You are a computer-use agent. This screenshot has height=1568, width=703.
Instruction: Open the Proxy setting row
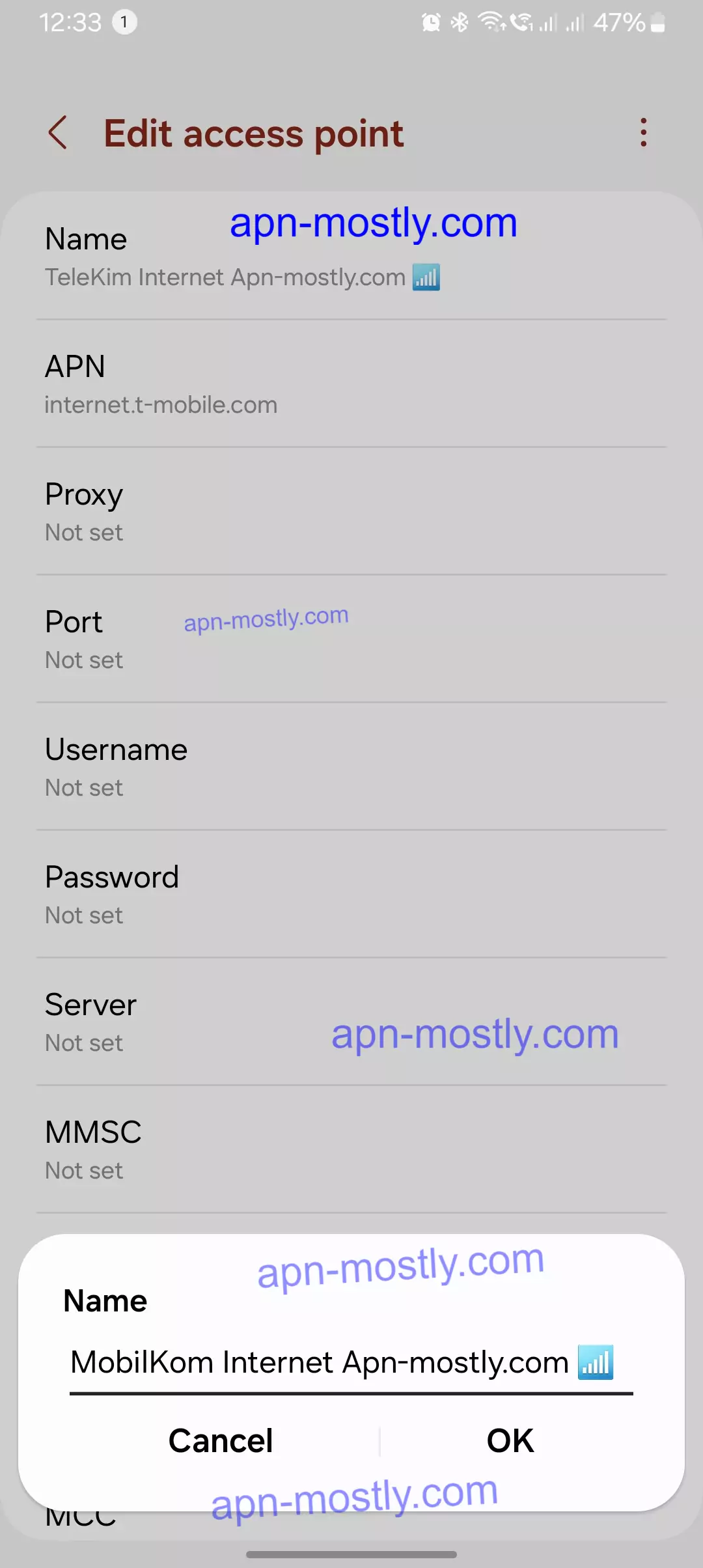click(x=351, y=512)
